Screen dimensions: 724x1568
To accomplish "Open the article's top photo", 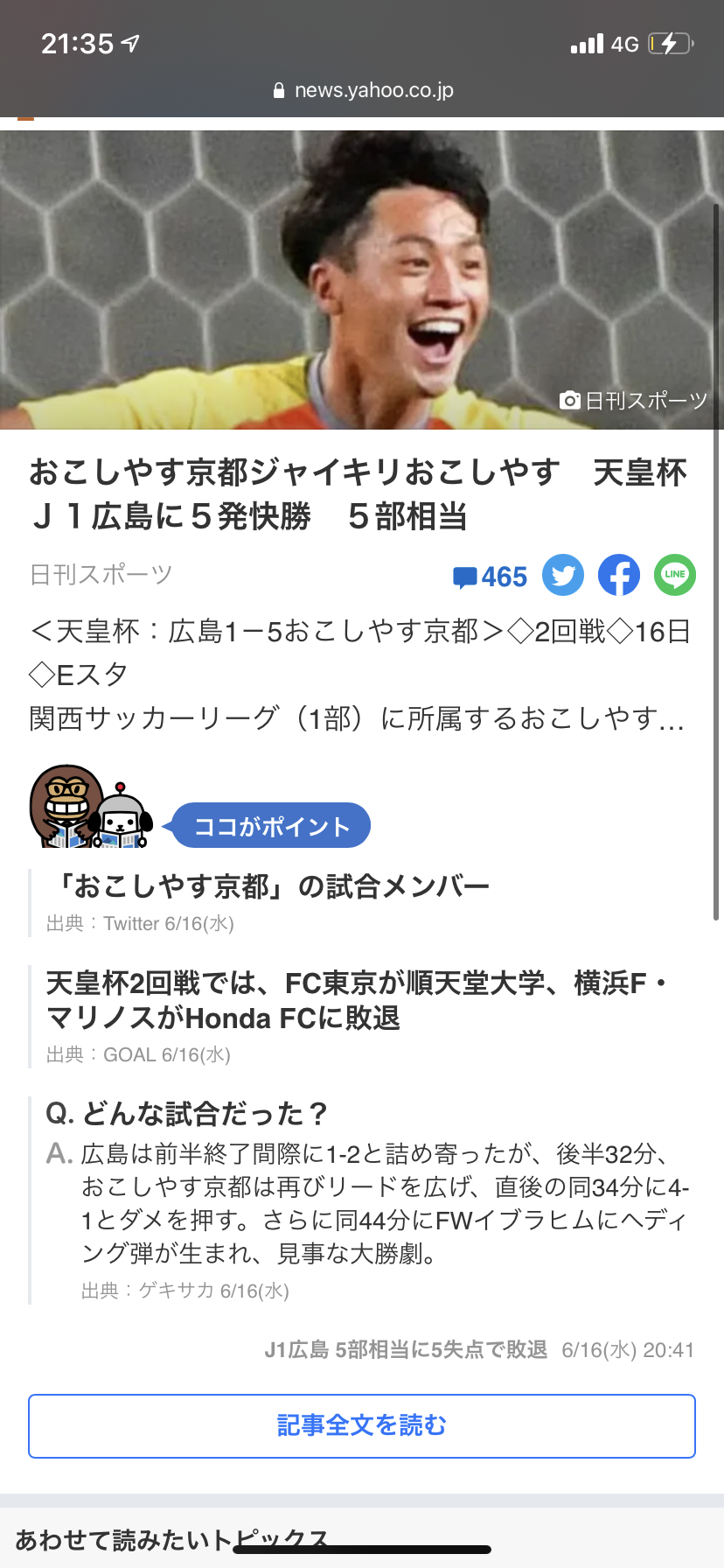I will pyautogui.click(x=362, y=280).
